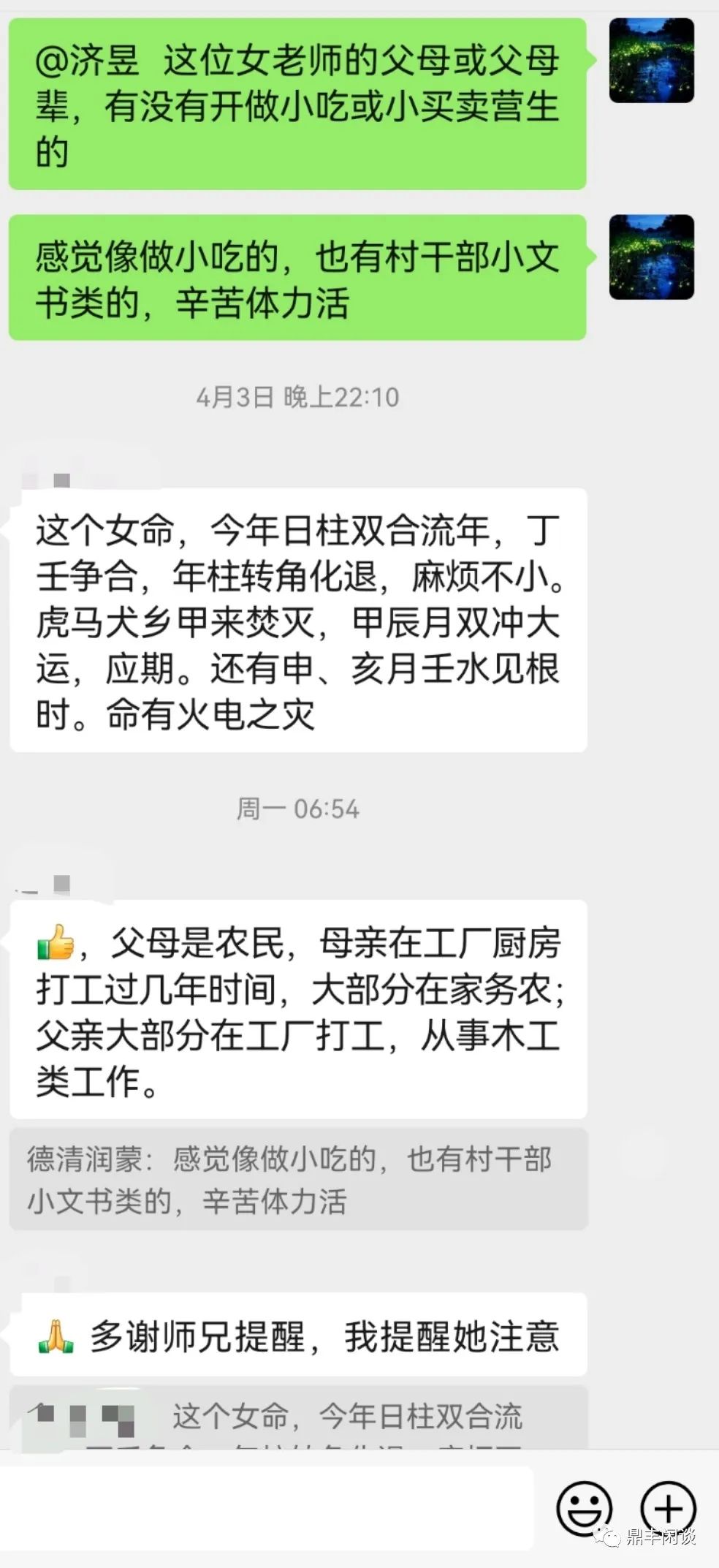Tap the message input field
719x1568 pixels.
[x=267, y=1508]
